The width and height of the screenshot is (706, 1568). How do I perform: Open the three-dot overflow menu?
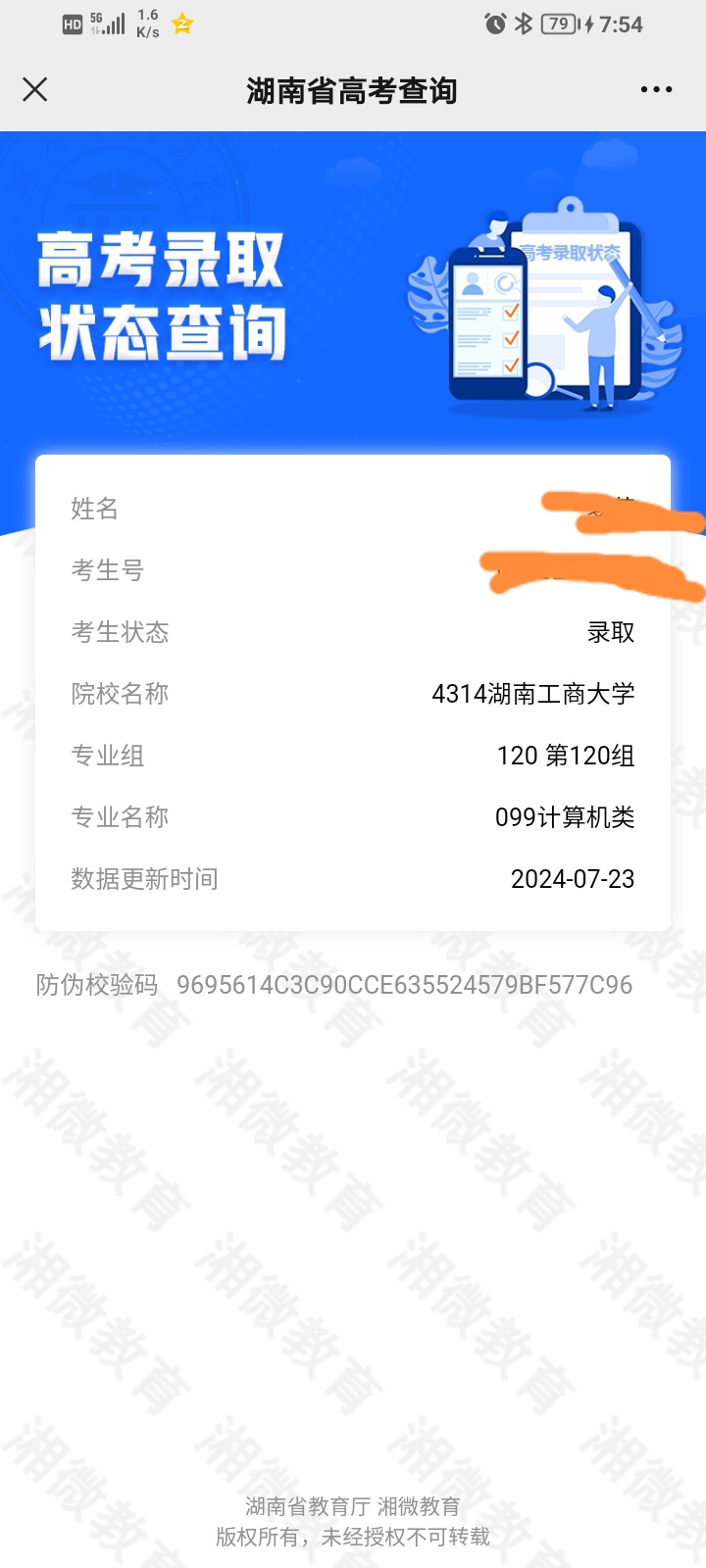[x=656, y=90]
